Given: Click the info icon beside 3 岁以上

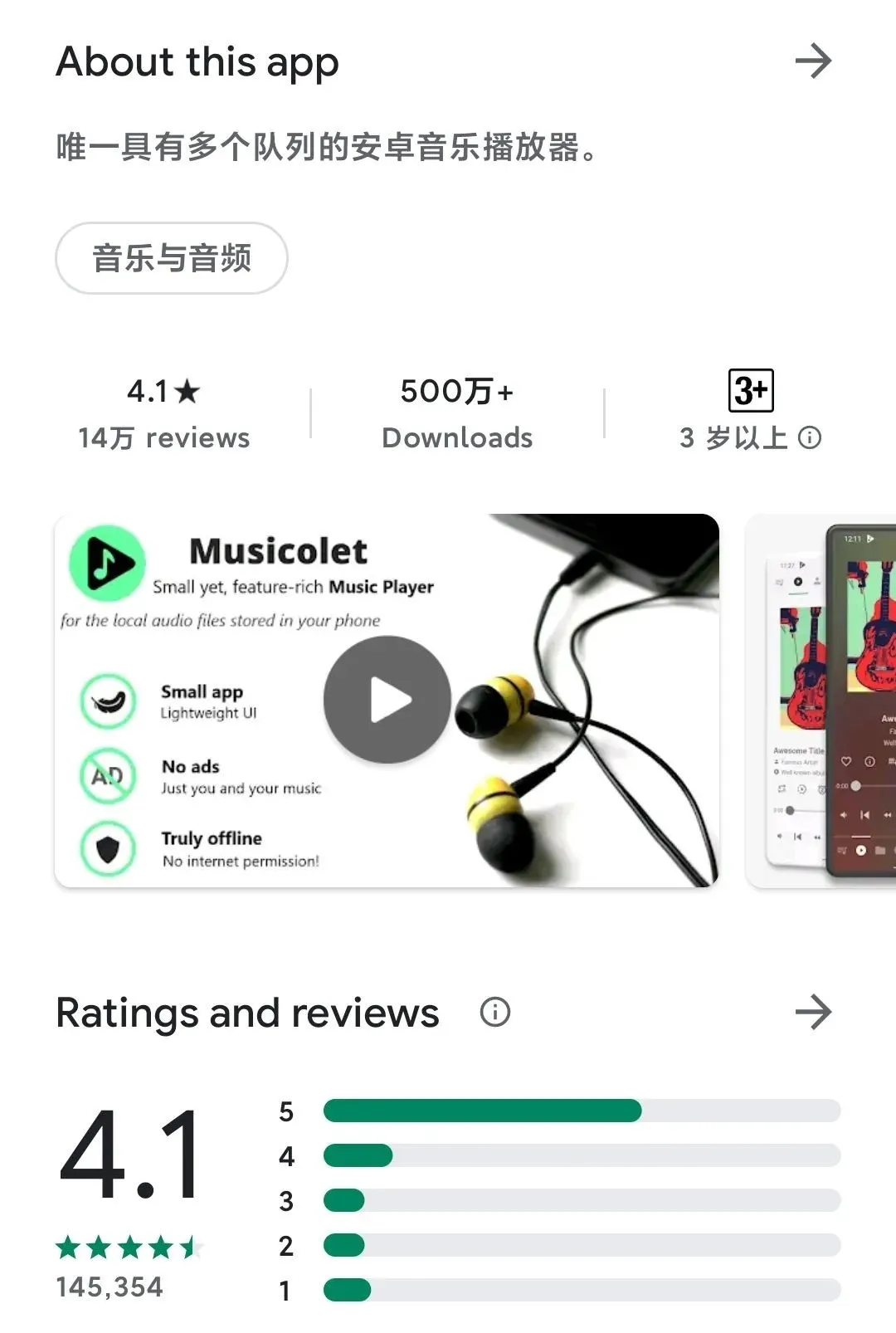Looking at the screenshot, I should pyautogui.click(x=810, y=437).
